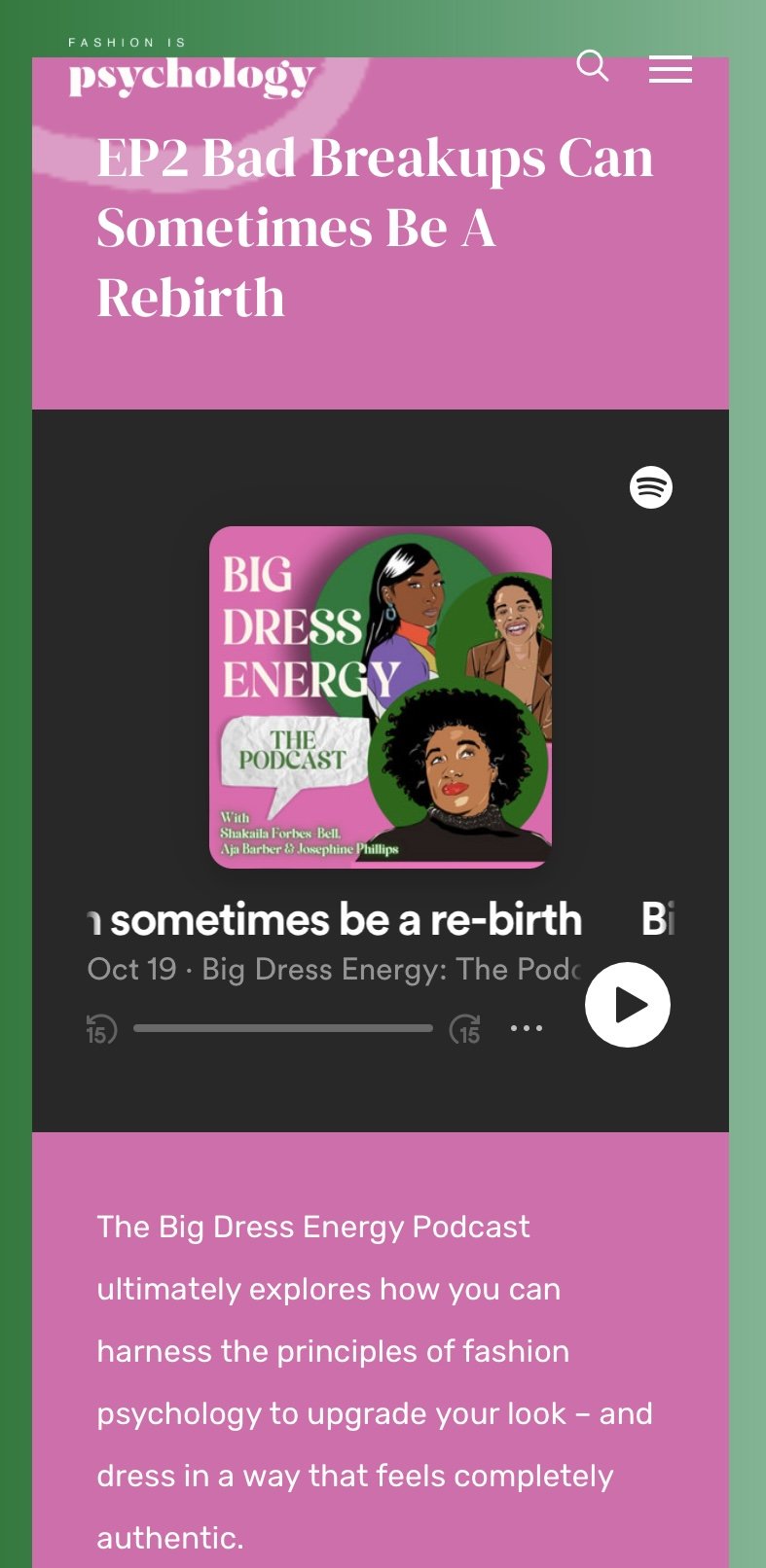Image resolution: width=766 pixels, height=1568 pixels.
Task: Open the hamburger menu
Action: point(671,69)
